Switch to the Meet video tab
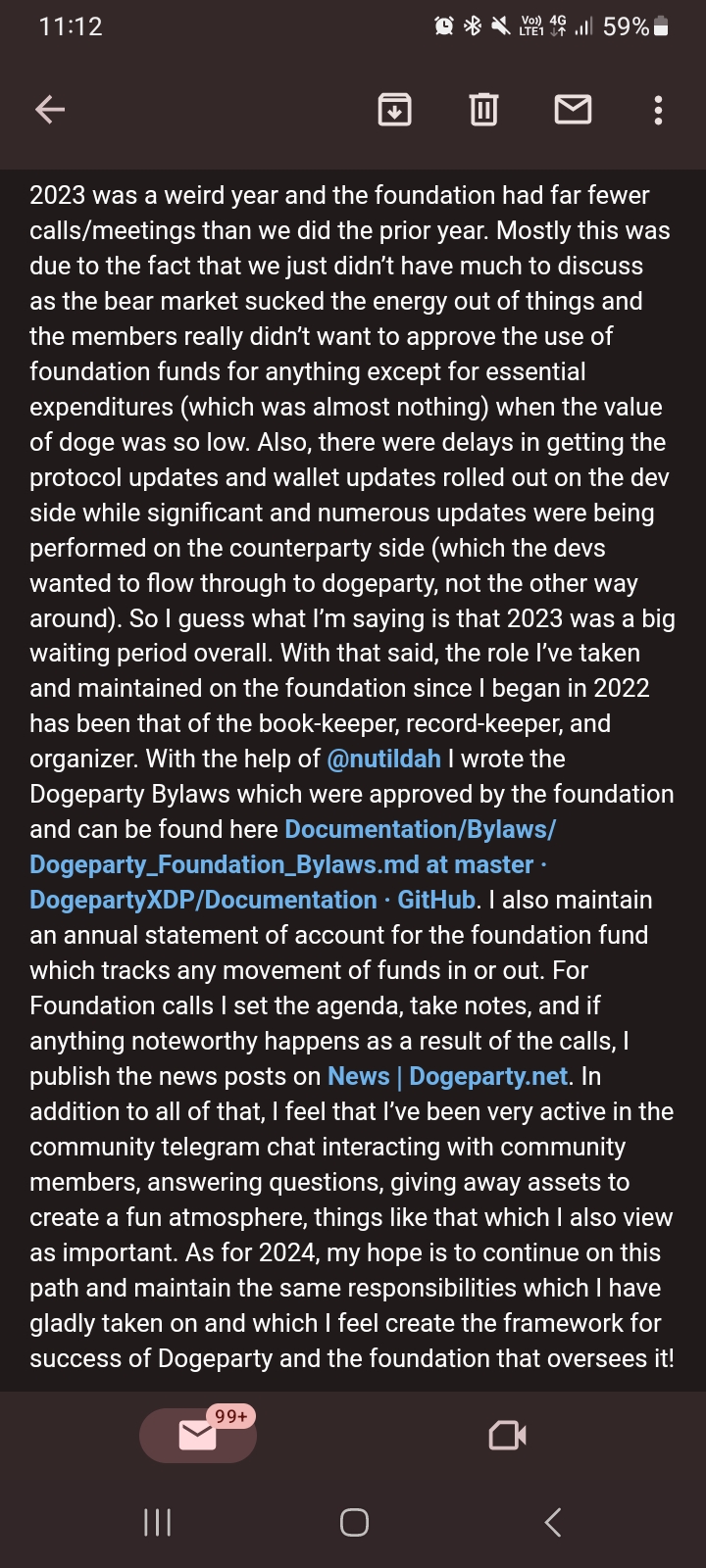 pyautogui.click(x=508, y=1436)
